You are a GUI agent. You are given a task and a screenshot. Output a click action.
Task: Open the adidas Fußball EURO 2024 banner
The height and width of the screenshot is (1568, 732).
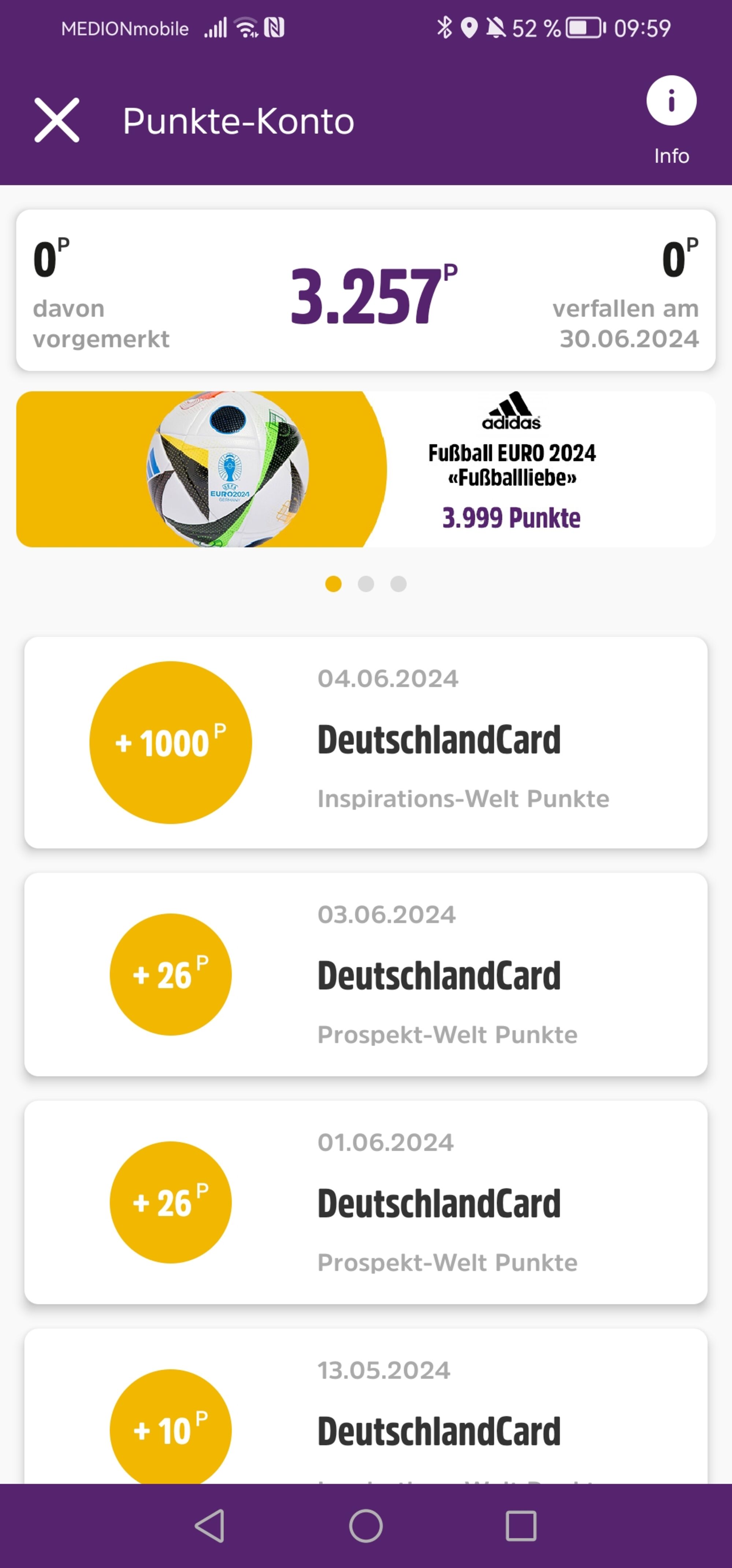click(366, 469)
